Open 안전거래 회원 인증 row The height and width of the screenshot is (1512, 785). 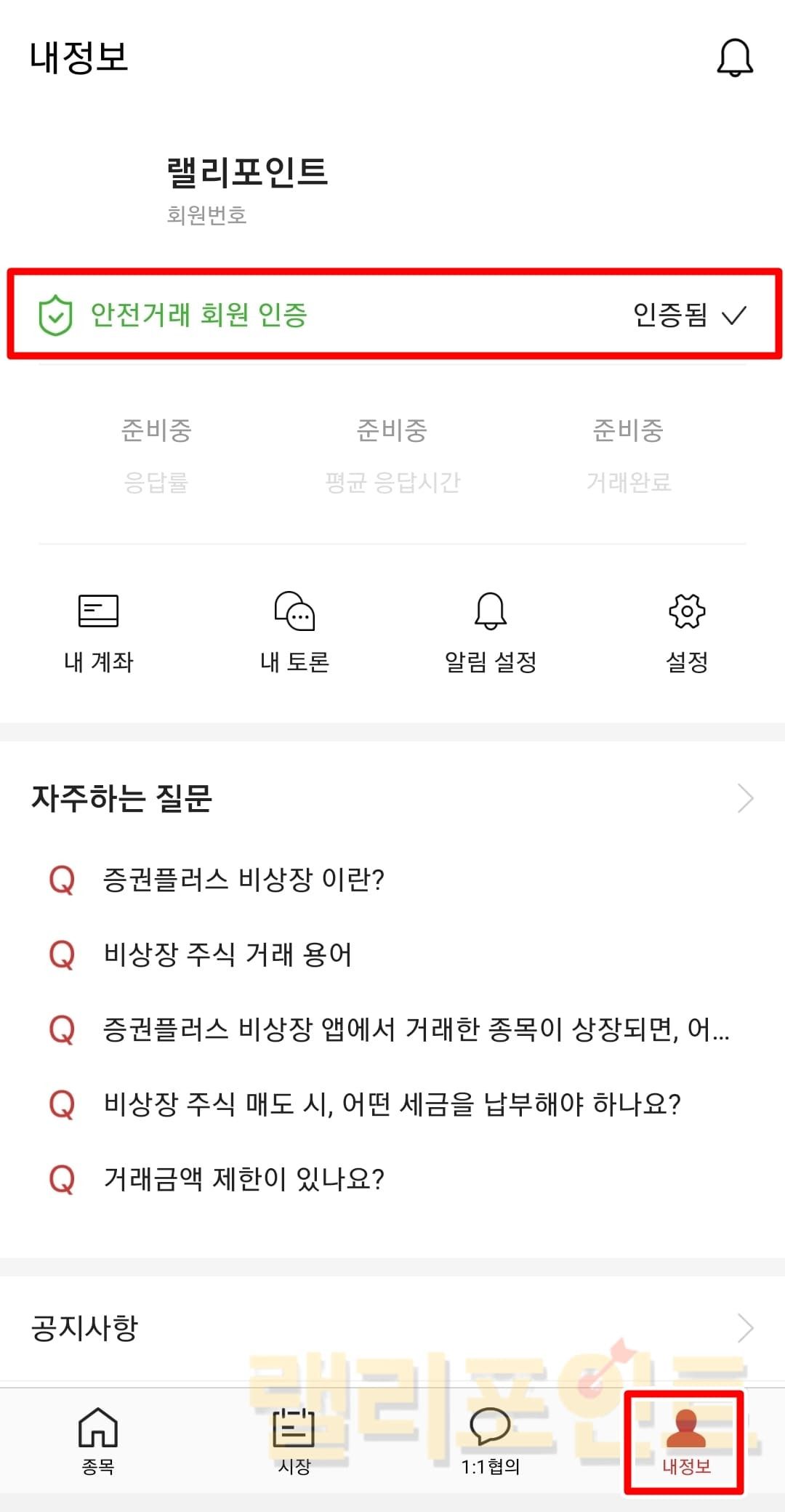point(392,315)
